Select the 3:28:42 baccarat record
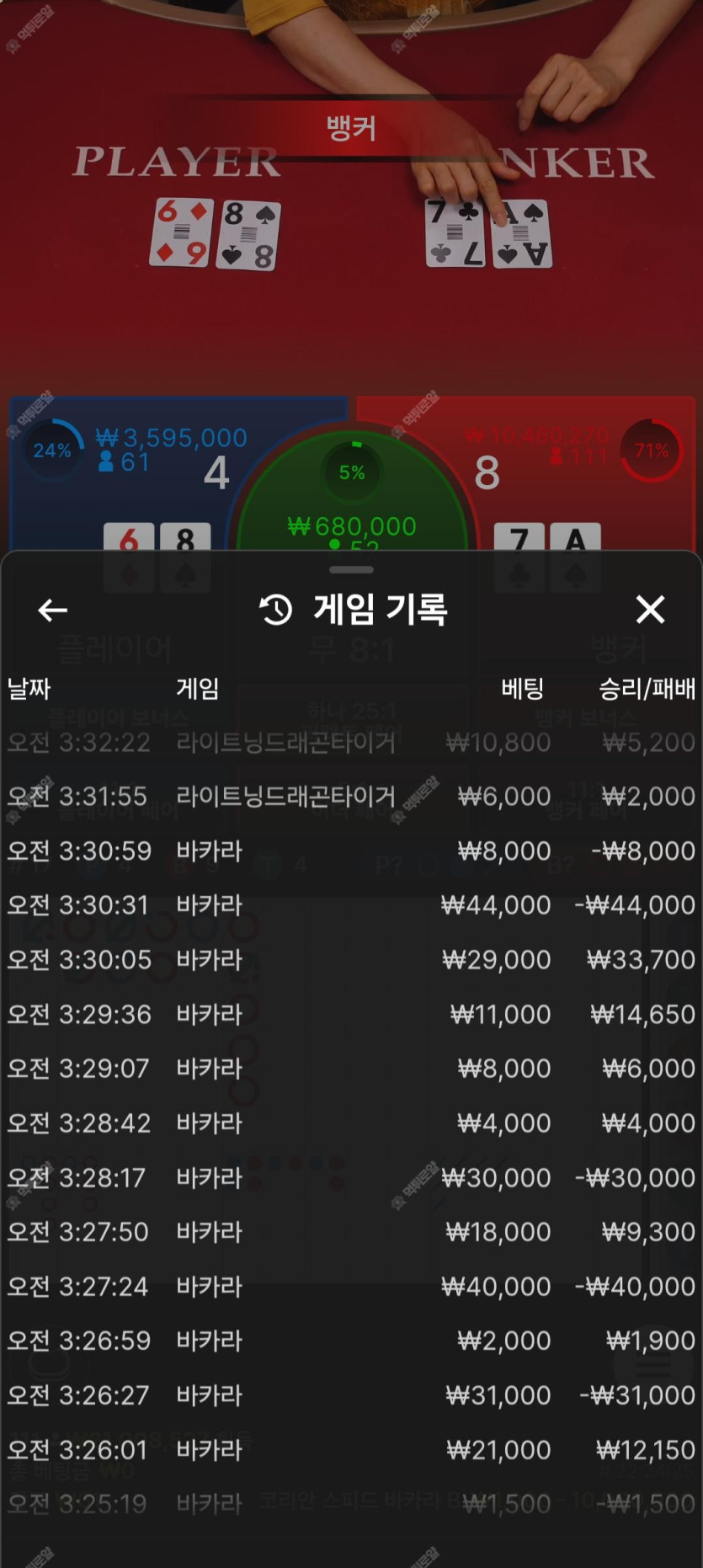Screen dimensions: 703x1568 pyautogui.click(x=351, y=1123)
